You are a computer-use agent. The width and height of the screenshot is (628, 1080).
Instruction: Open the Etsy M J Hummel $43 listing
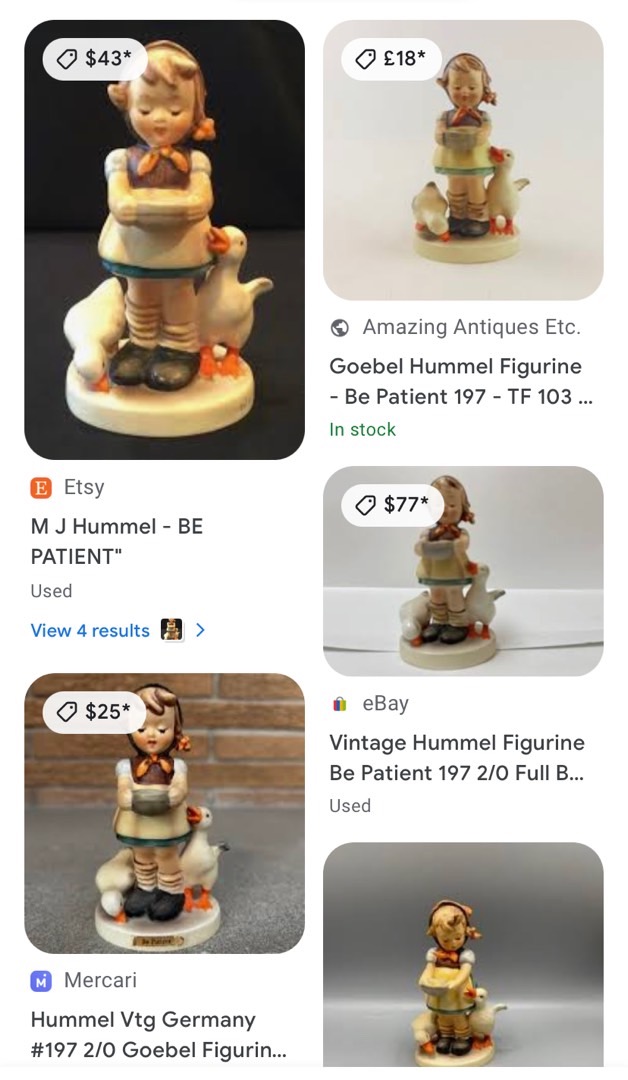pos(164,240)
